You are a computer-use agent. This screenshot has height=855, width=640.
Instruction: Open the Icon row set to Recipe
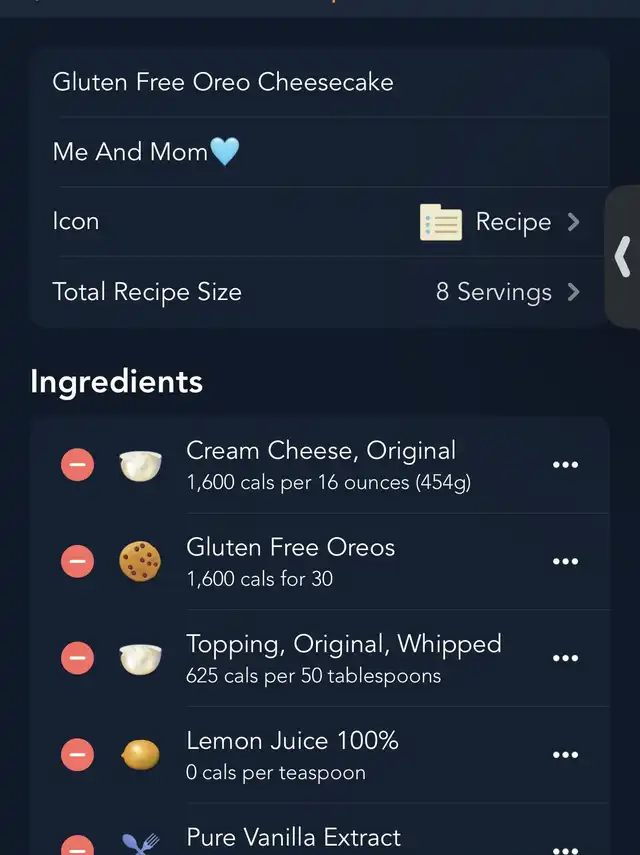coord(320,222)
